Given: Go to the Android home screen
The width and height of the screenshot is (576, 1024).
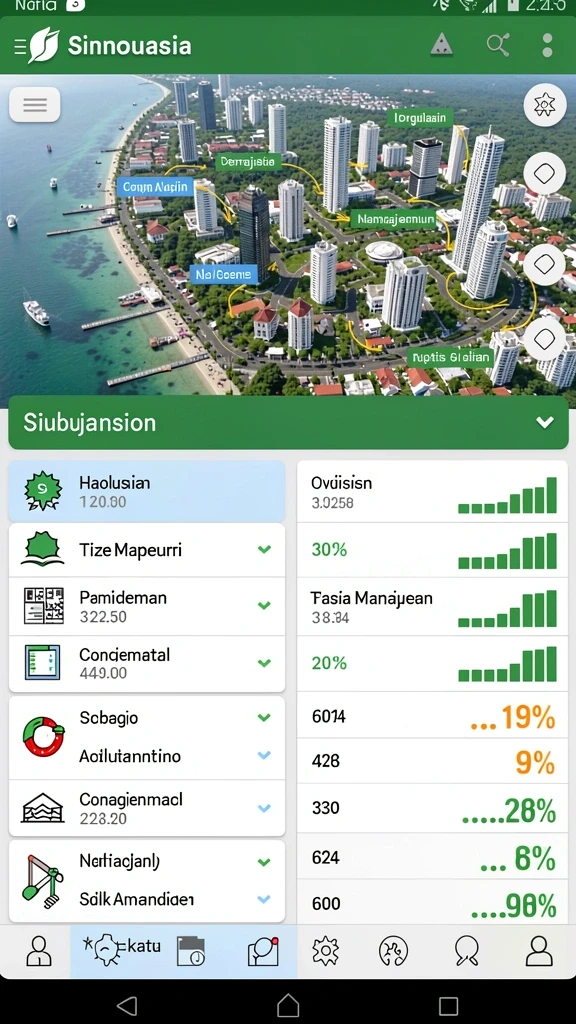Looking at the screenshot, I should click(287, 1005).
